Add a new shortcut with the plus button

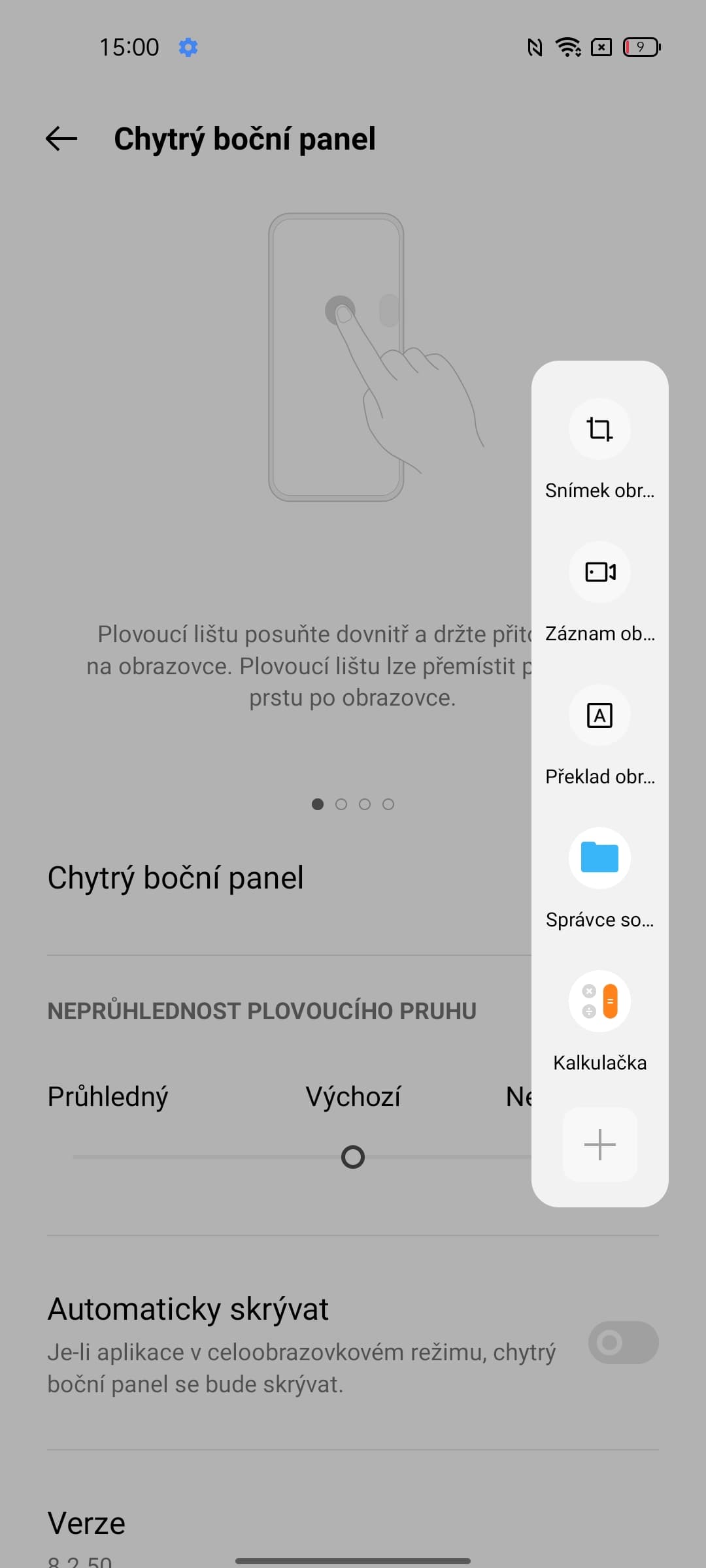(599, 1144)
